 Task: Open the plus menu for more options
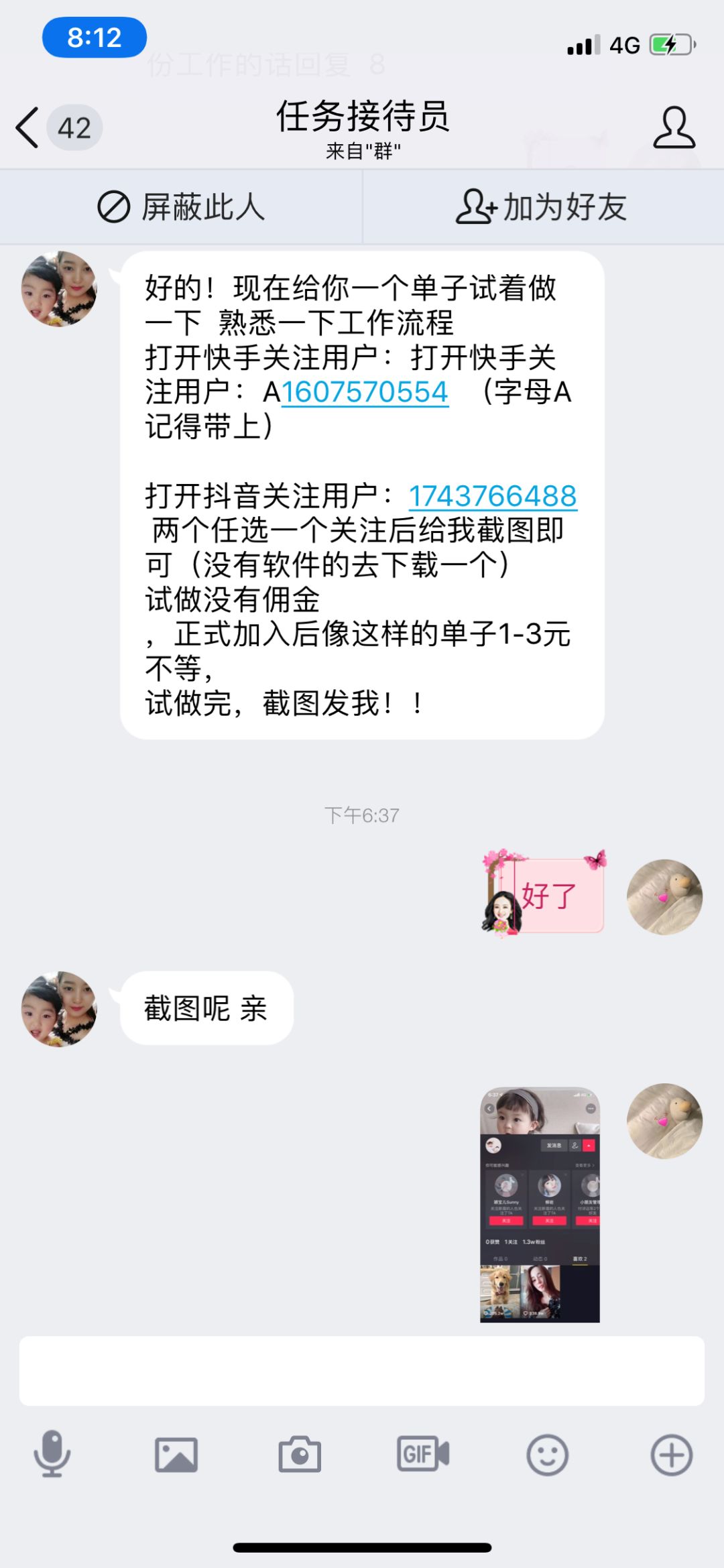[671, 1455]
